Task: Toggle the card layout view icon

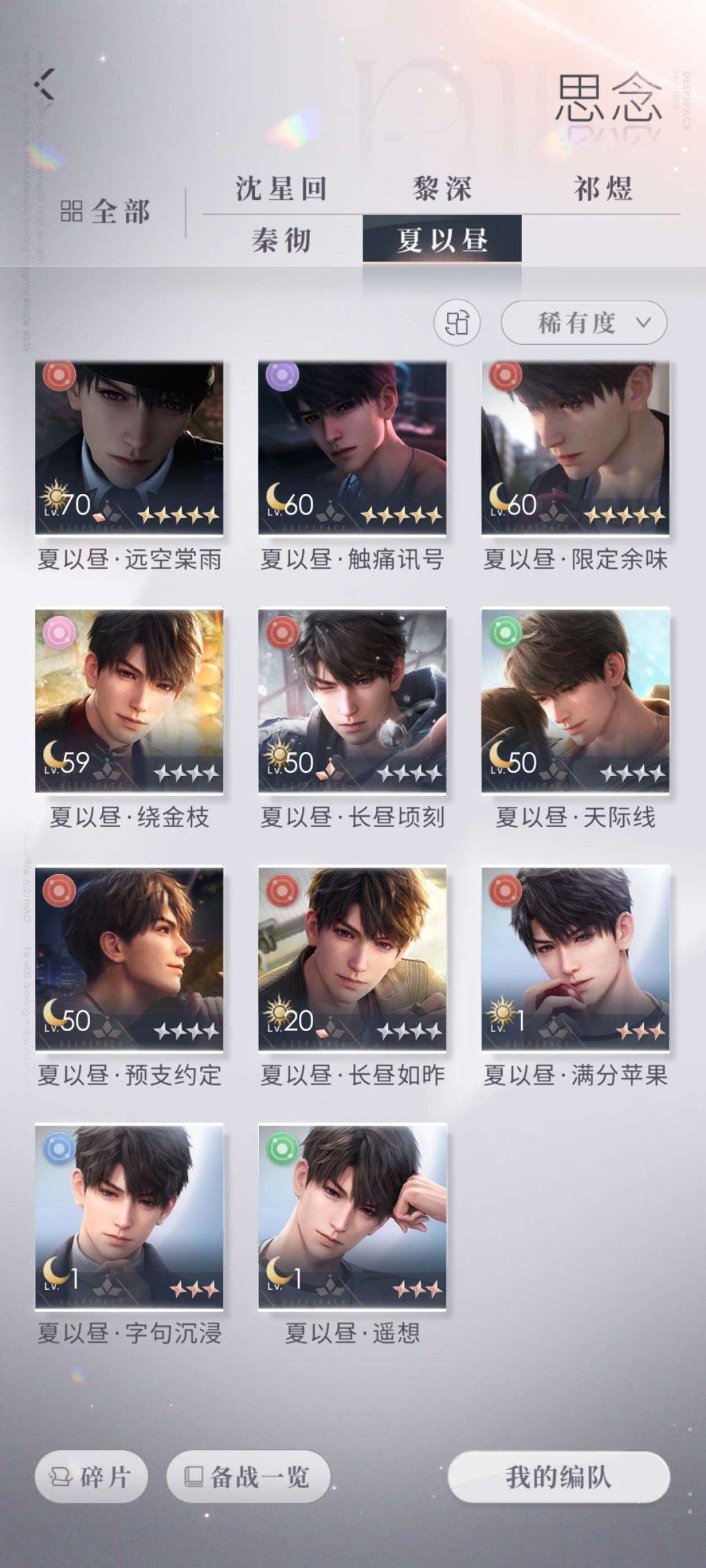Action: tap(457, 322)
